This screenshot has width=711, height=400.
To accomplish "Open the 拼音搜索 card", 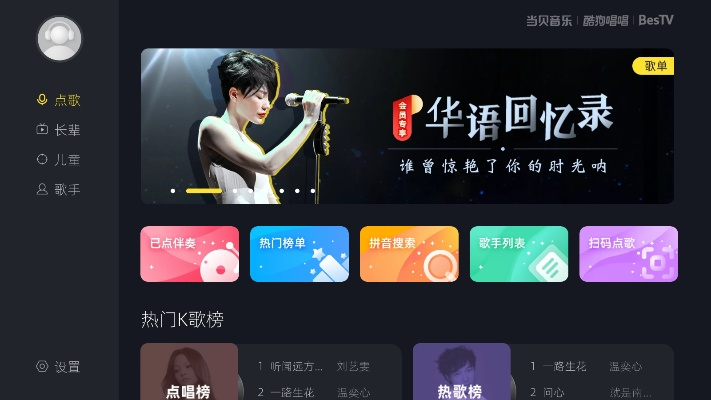I will (x=409, y=254).
